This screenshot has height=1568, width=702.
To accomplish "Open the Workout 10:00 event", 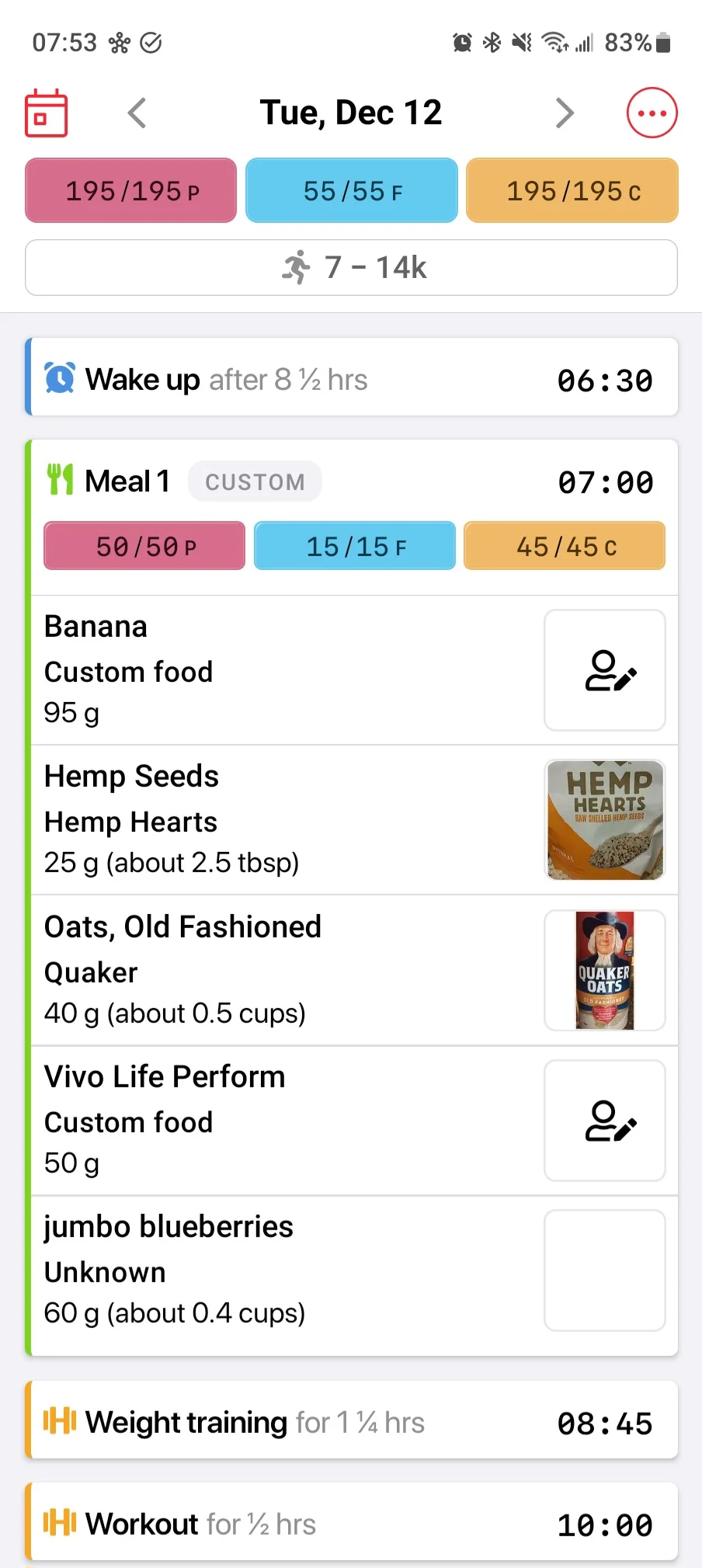I will pyautogui.click(x=351, y=1522).
